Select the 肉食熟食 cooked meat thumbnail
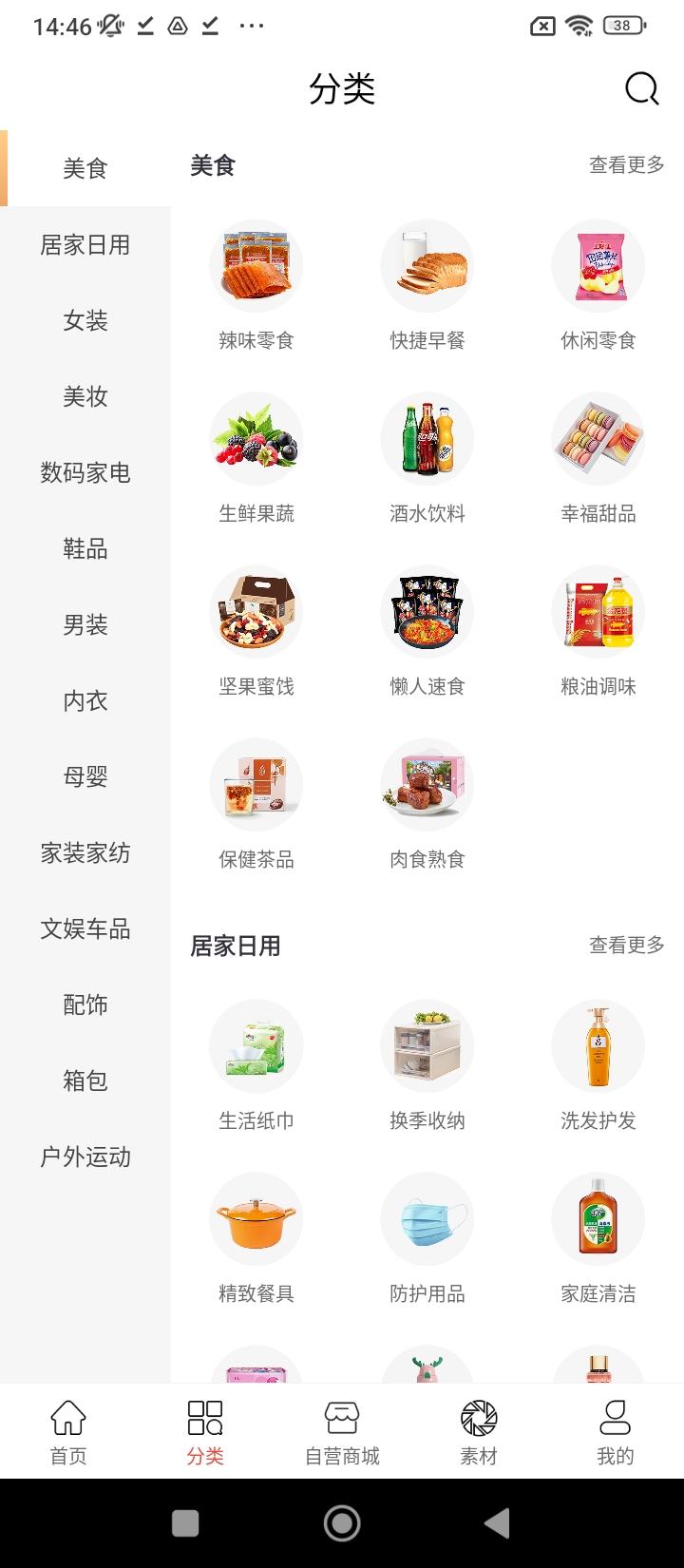This screenshot has height=1568, width=684. [x=427, y=784]
